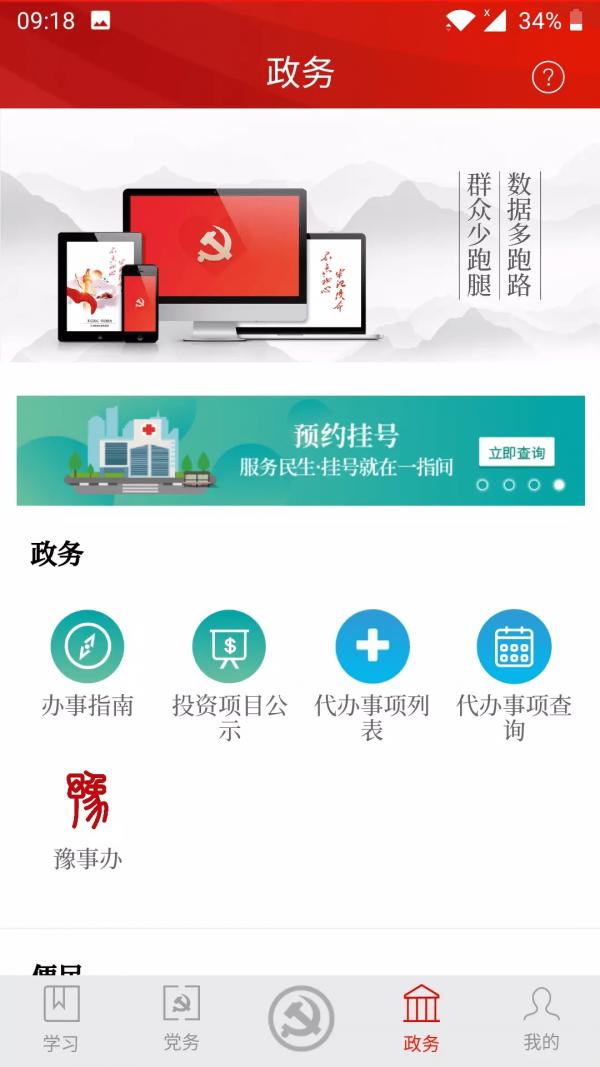Open the top hero banner image
The image size is (600, 1067).
300,235
